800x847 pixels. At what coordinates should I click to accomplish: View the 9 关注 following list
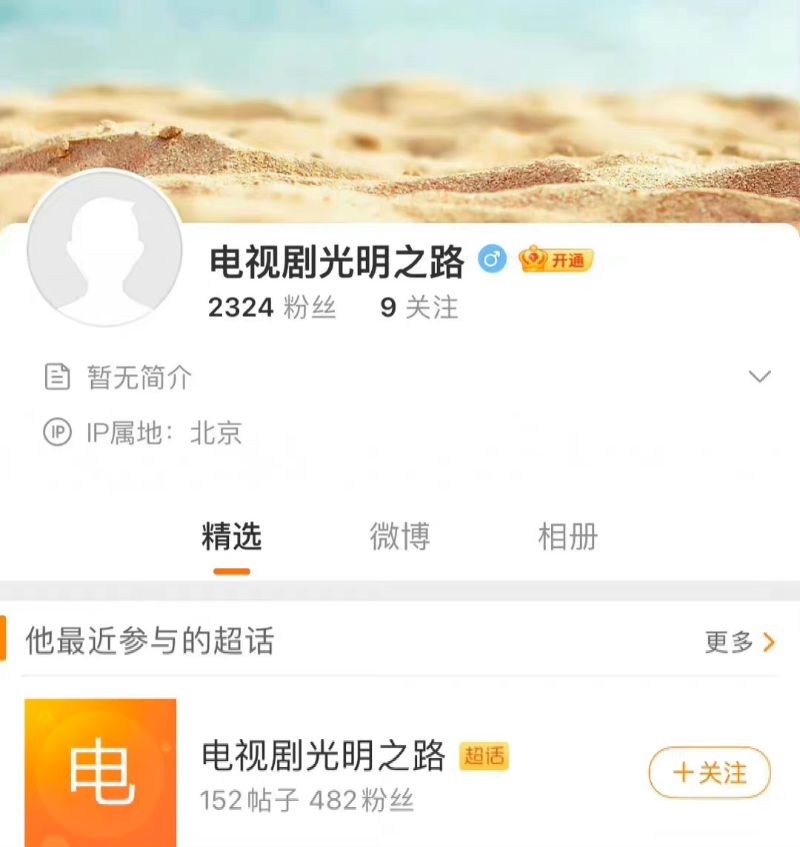[419, 308]
